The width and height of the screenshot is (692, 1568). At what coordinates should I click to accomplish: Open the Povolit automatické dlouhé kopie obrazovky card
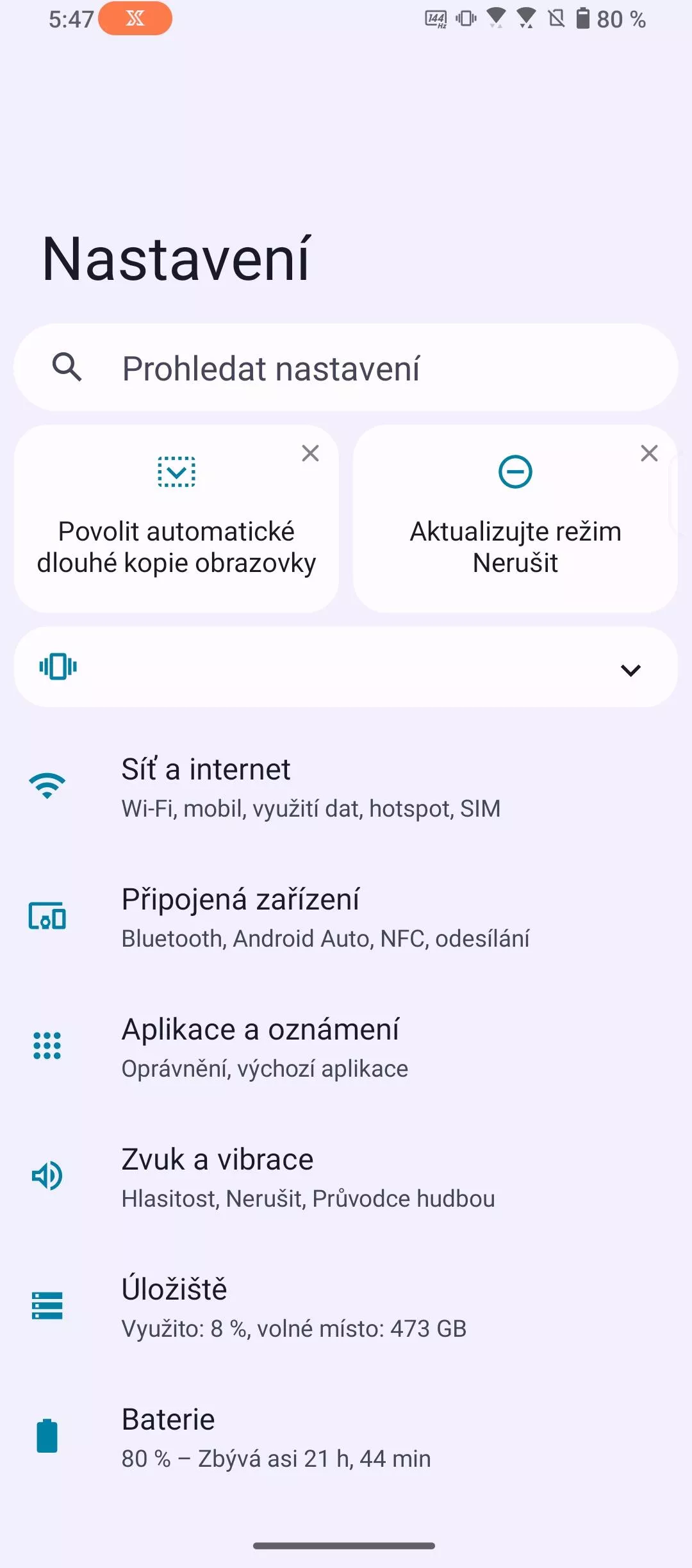(176, 519)
